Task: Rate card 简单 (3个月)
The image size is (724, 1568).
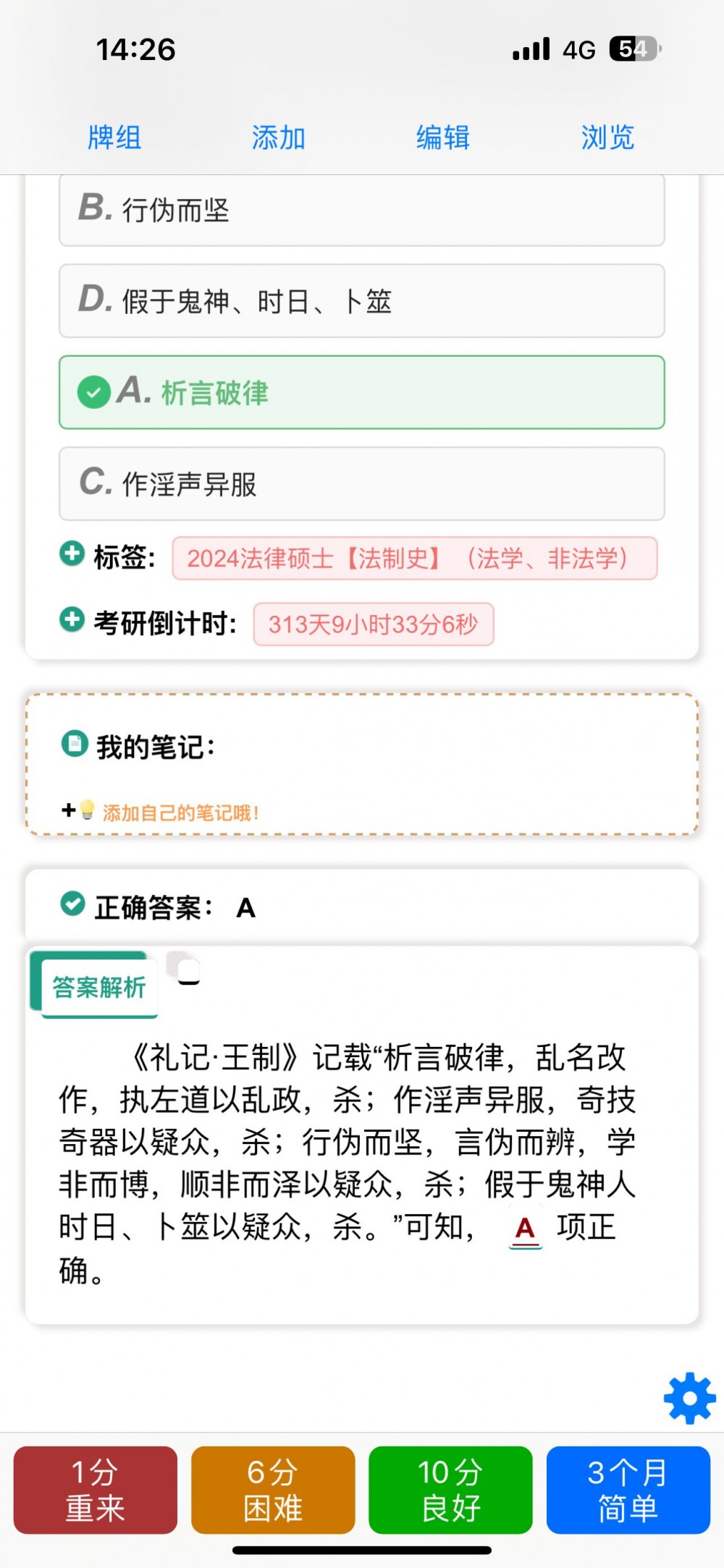Action: click(628, 1490)
